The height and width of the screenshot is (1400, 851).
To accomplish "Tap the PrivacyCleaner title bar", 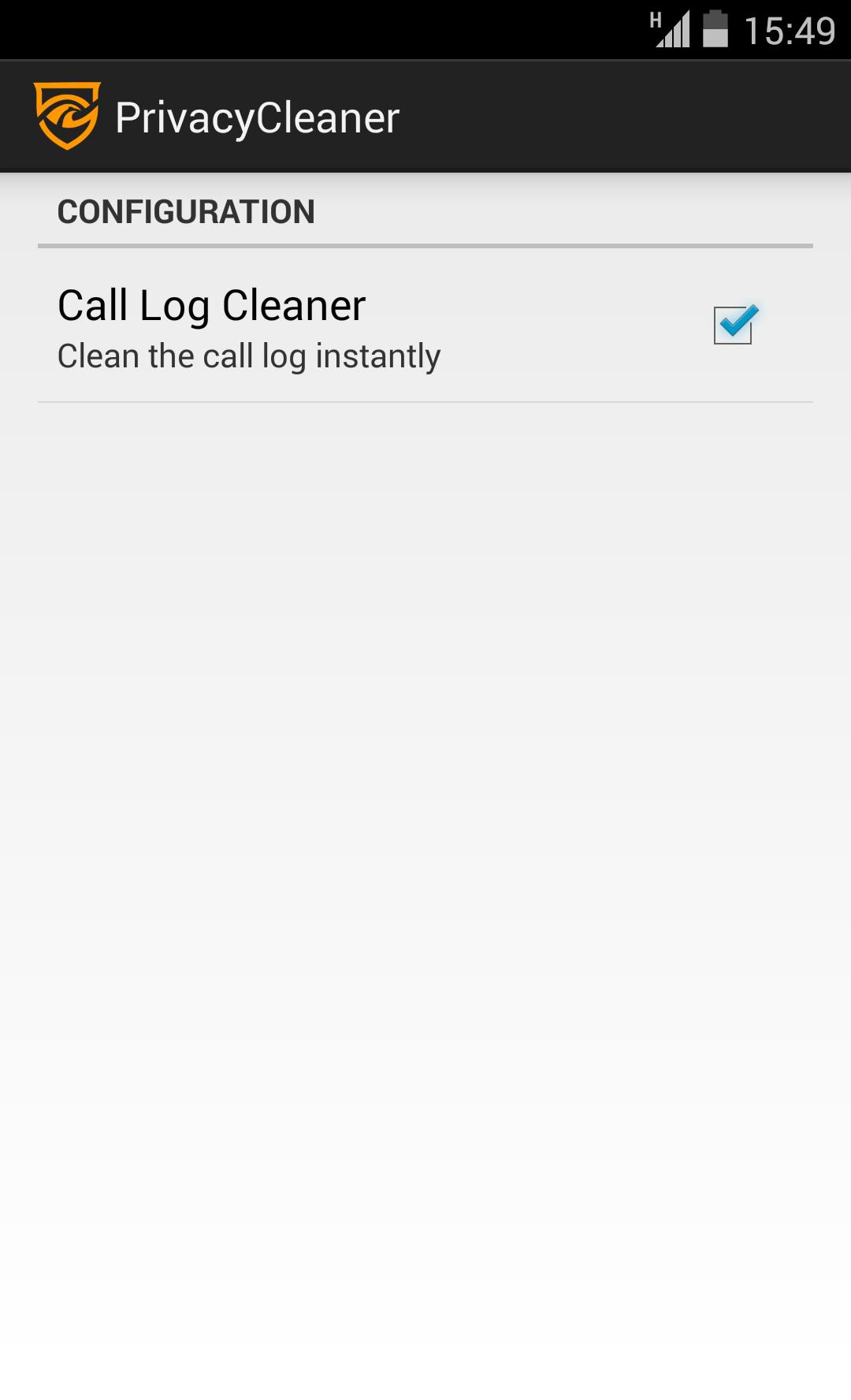I will pos(258,115).
